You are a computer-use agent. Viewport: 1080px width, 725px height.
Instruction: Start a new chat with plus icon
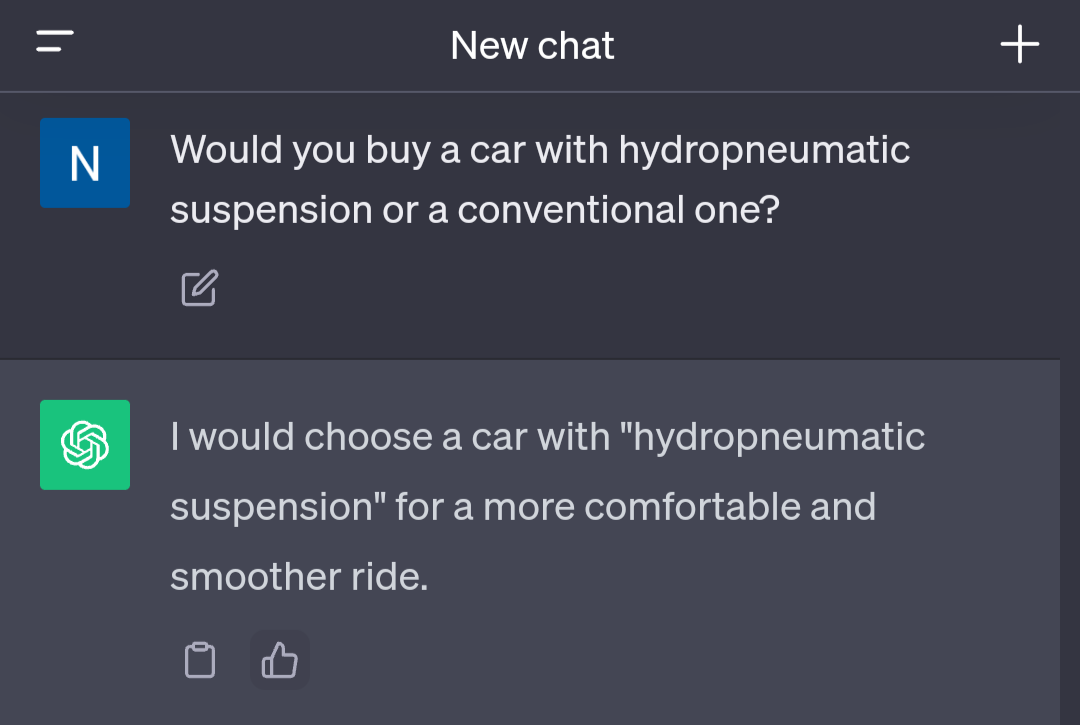point(1019,45)
